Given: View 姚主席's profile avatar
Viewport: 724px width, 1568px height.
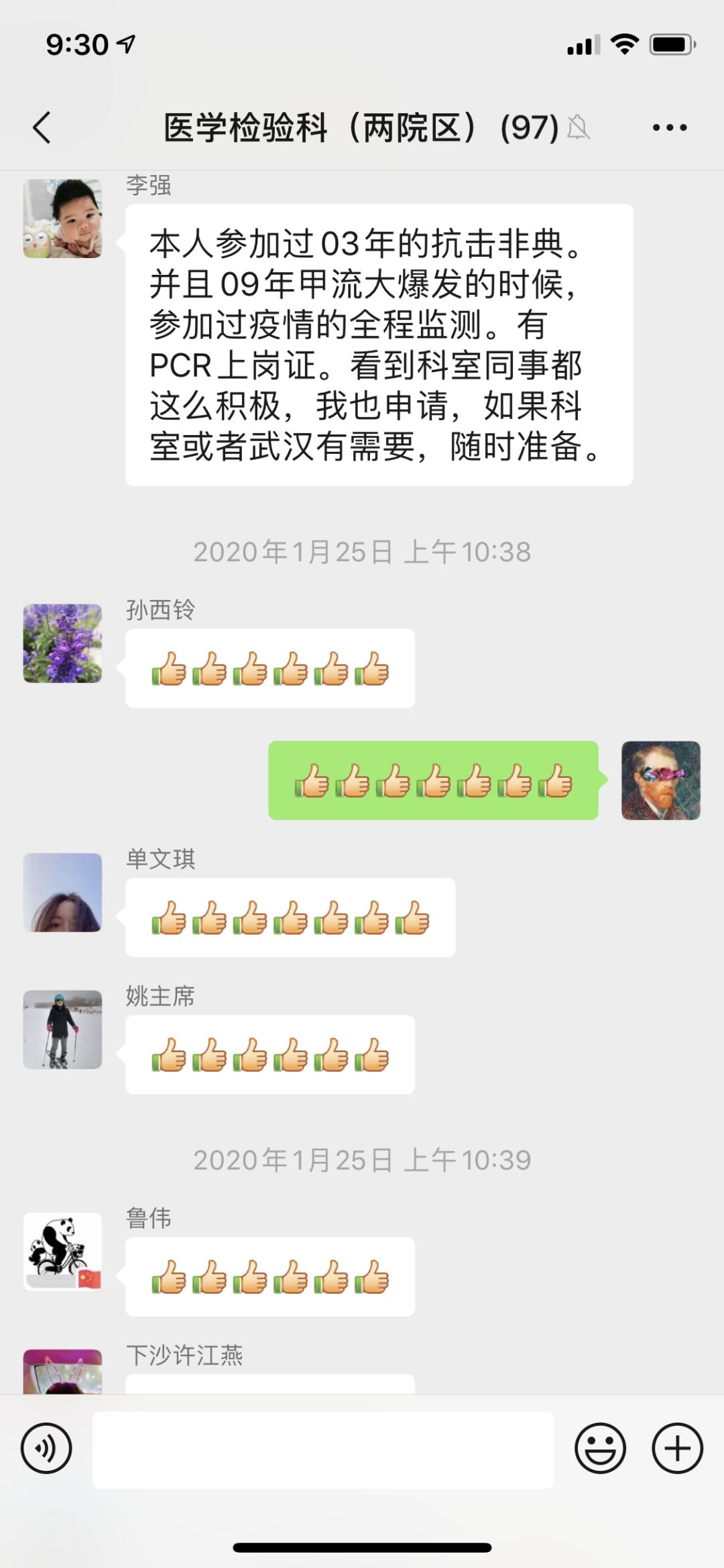Looking at the screenshot, I should tap(63, 1029).
